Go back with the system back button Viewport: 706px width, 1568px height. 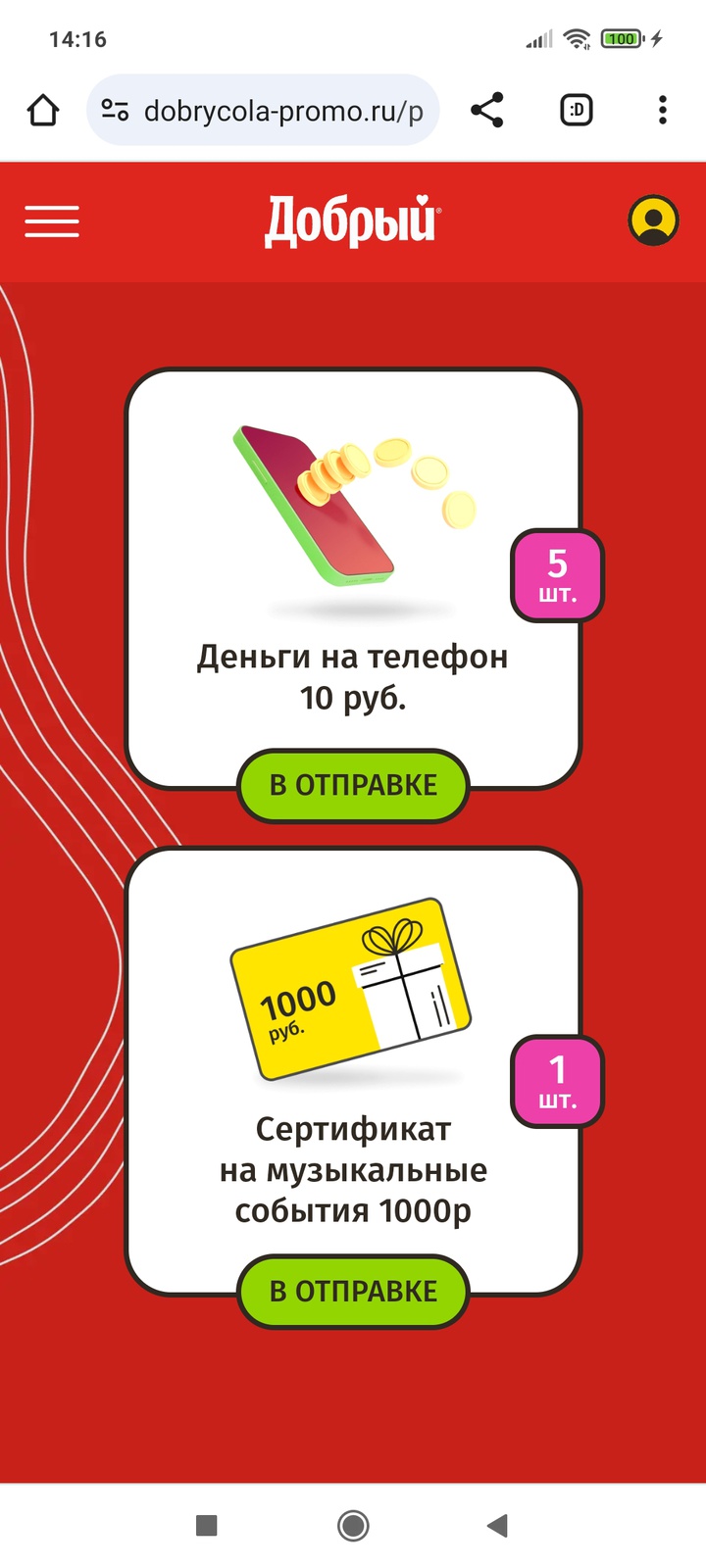(498, 1525)
